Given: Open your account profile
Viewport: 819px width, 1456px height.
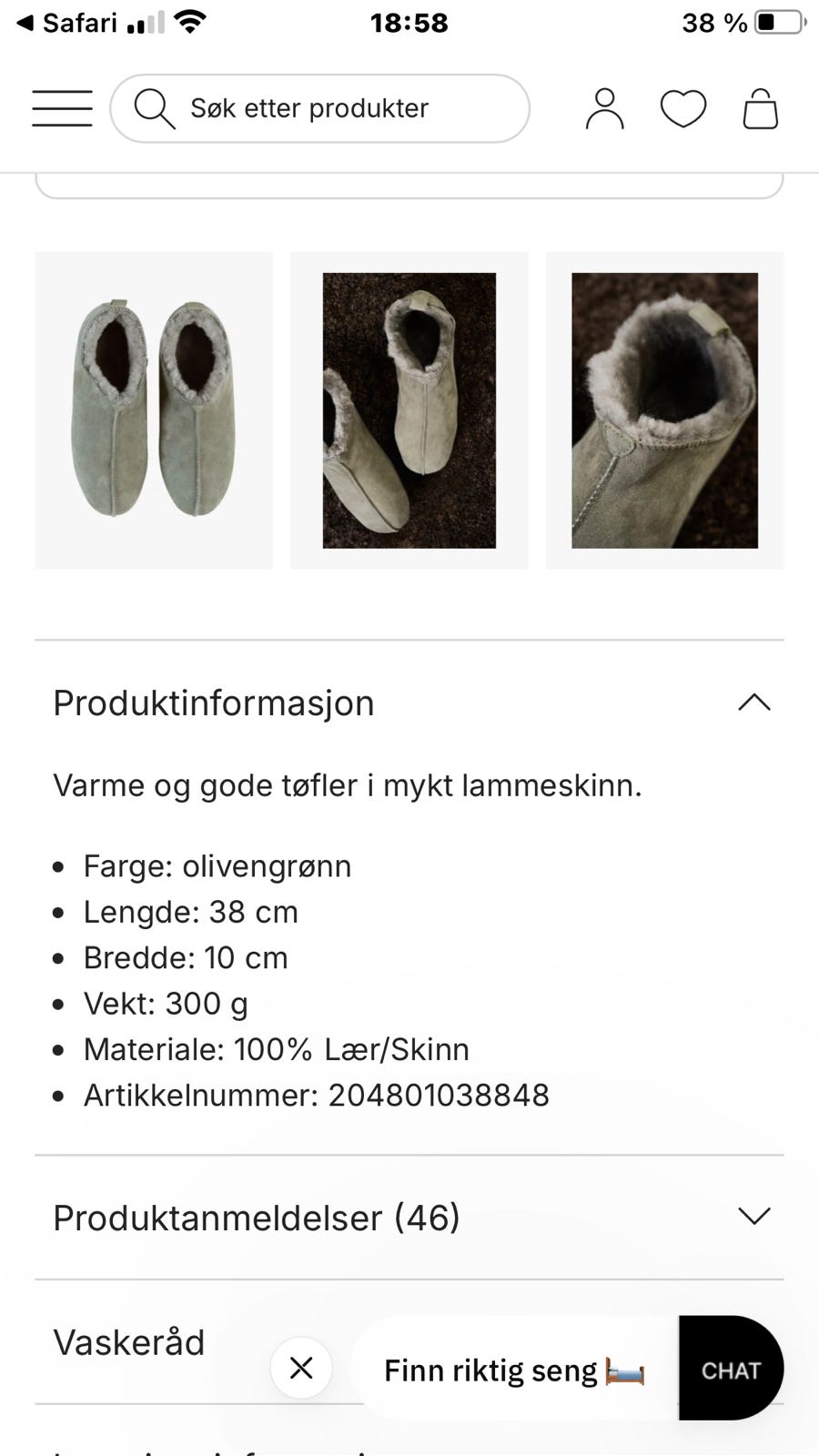Looking at the screenshot, I should point(603,107).
